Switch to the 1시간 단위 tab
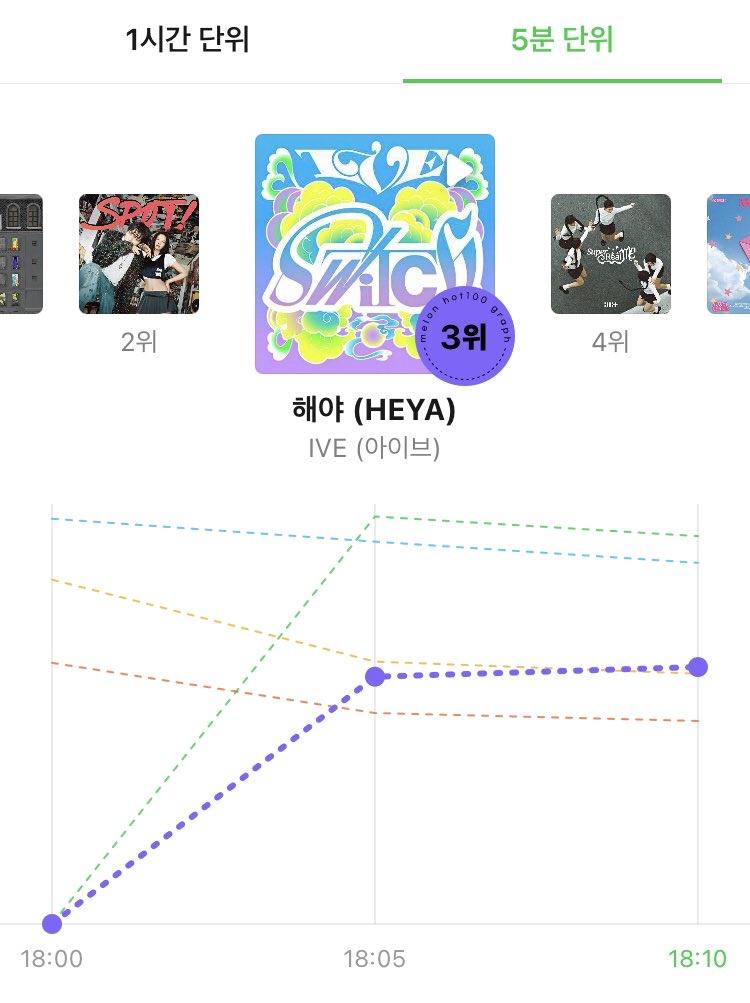The image size is (750, 1003). [187, 41]
